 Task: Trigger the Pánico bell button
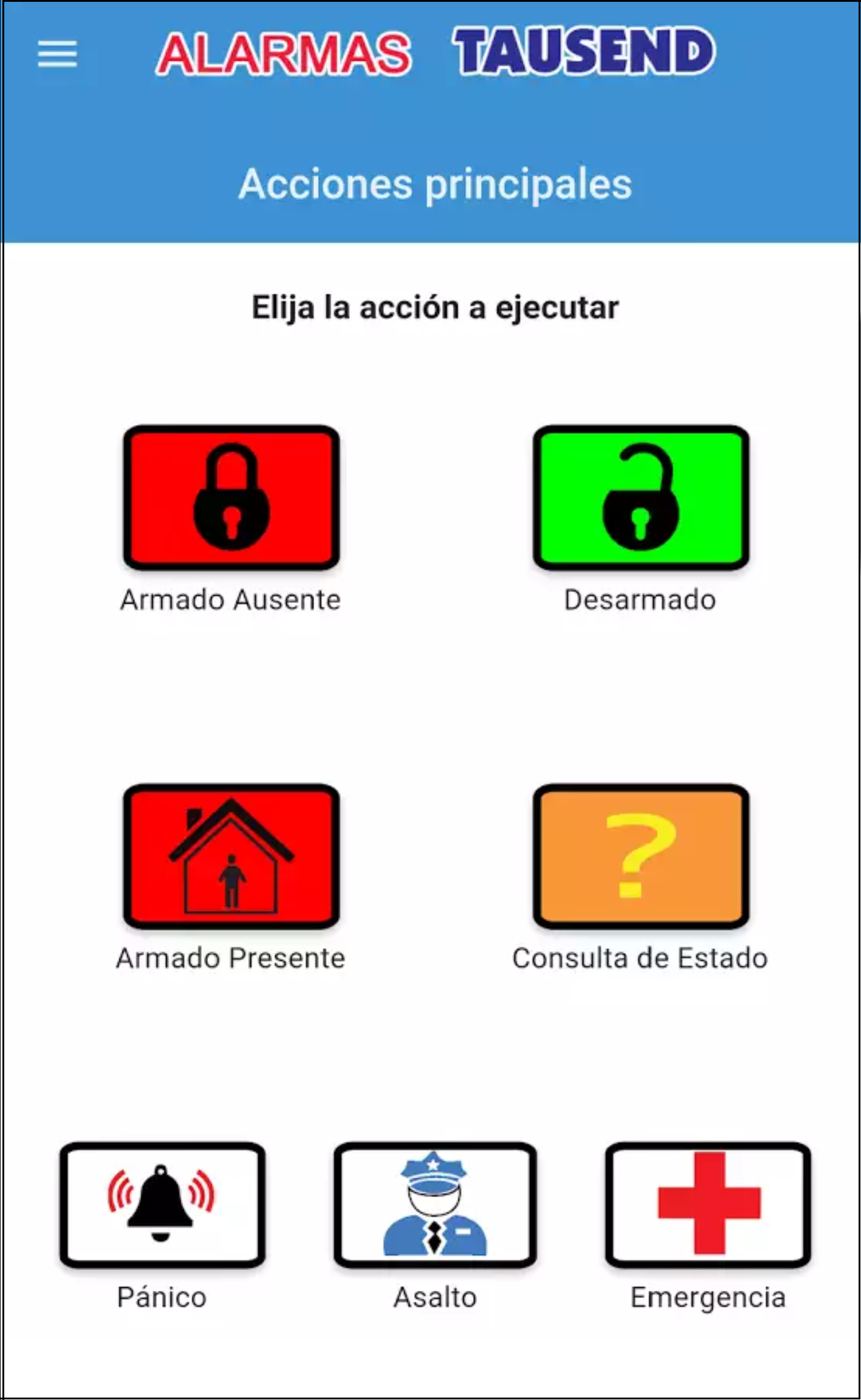(x=162, y=1205)
